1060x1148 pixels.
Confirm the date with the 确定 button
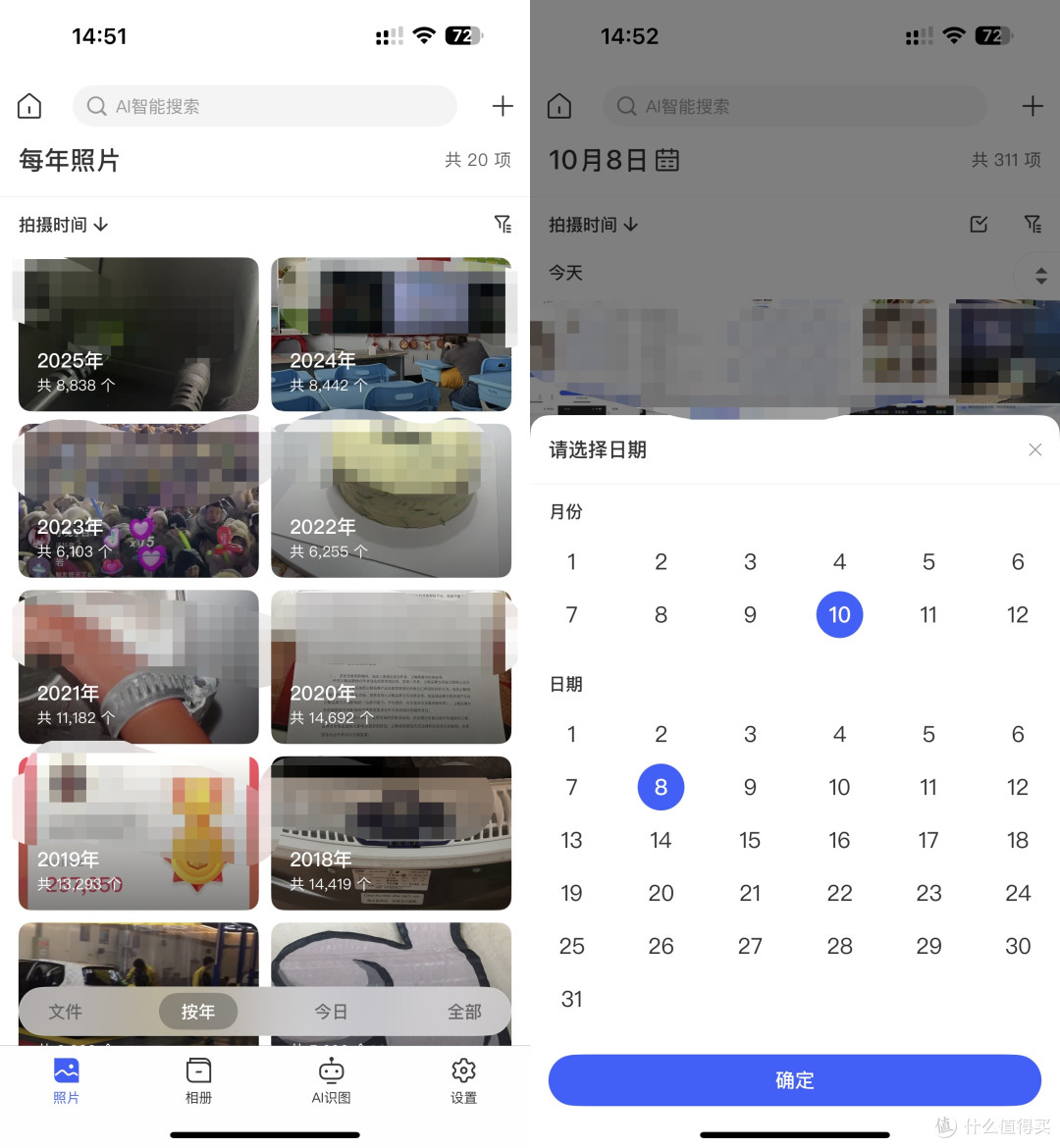(x=795, y=1079)
